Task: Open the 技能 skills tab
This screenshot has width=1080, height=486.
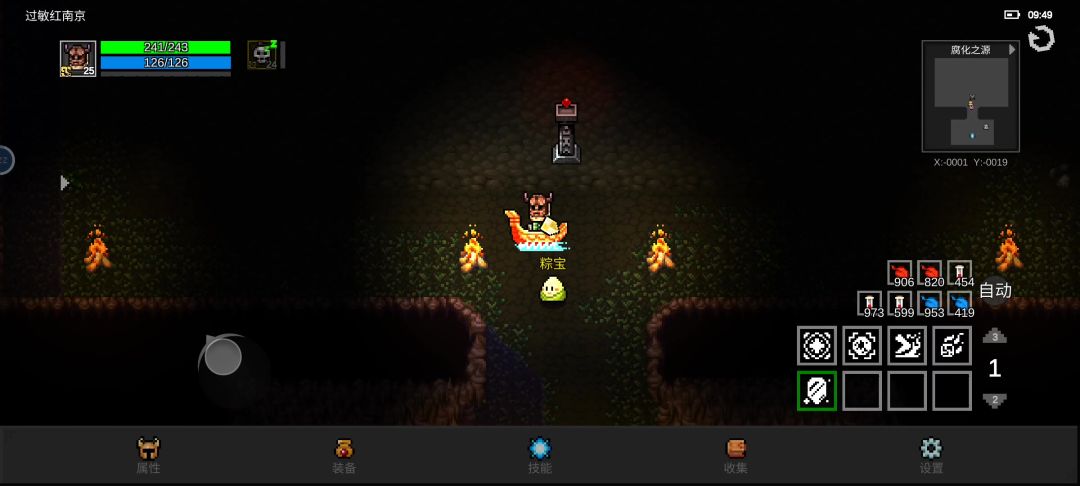Action: point(540,455)
